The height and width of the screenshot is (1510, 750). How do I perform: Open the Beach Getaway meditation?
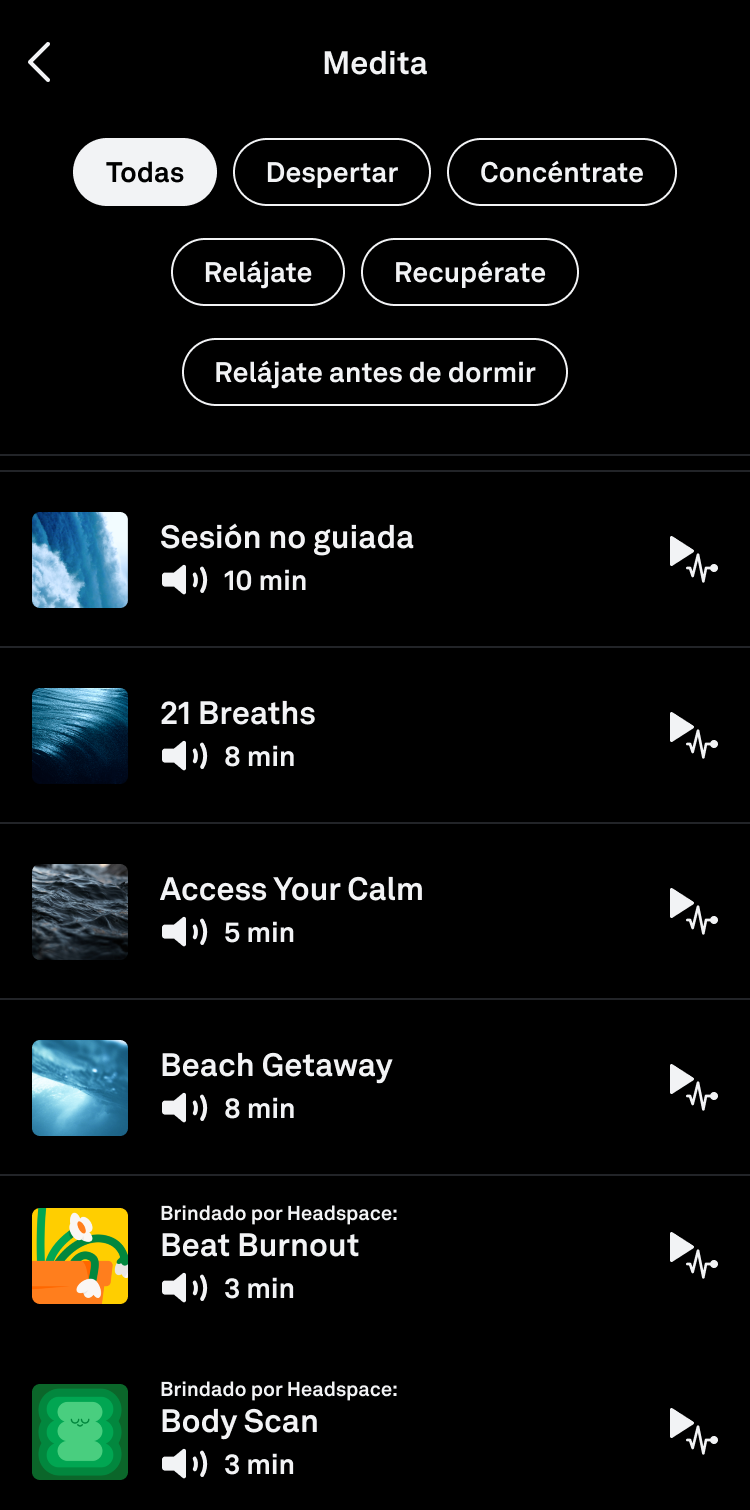click(x=276, y=1086)
